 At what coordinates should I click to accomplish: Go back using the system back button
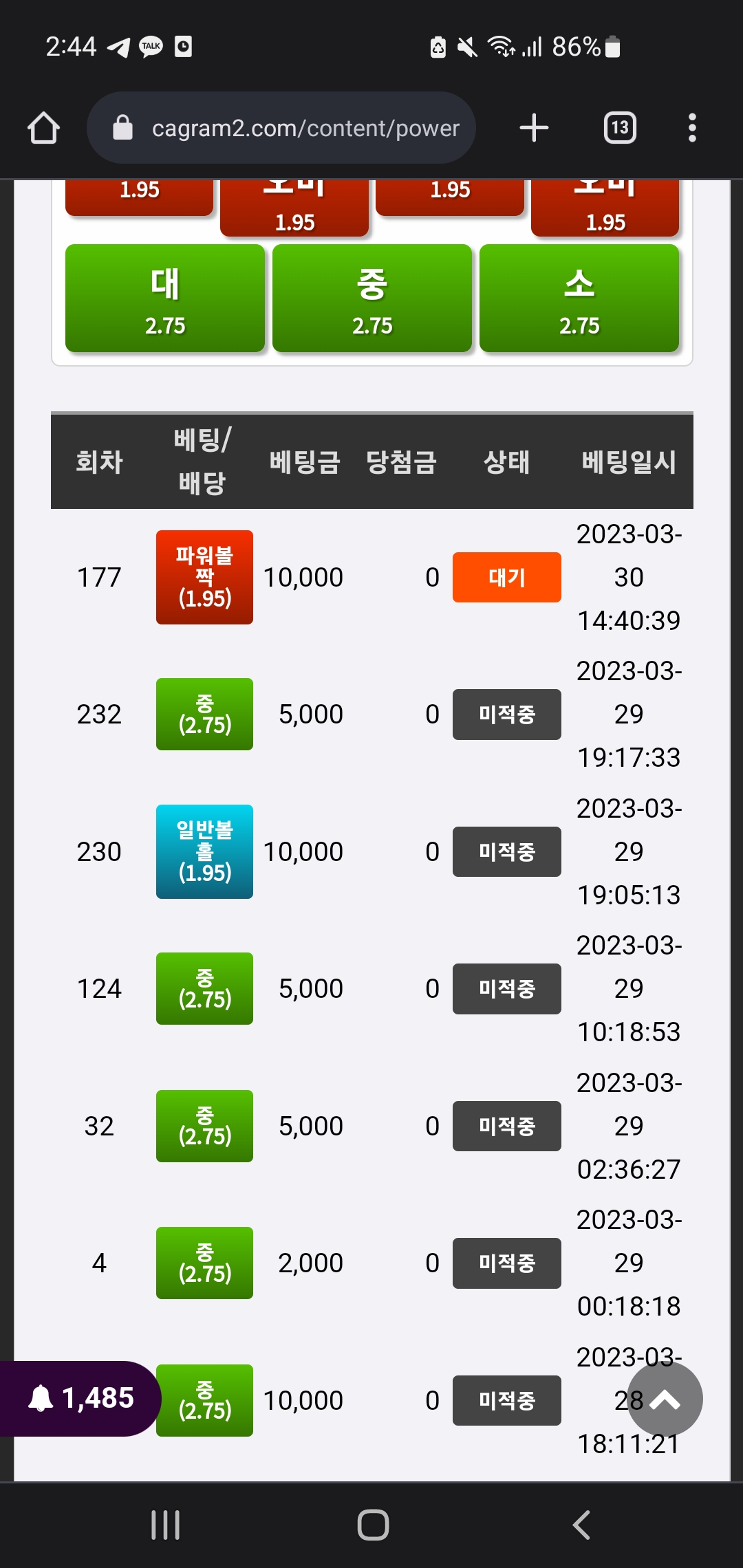581,1525
